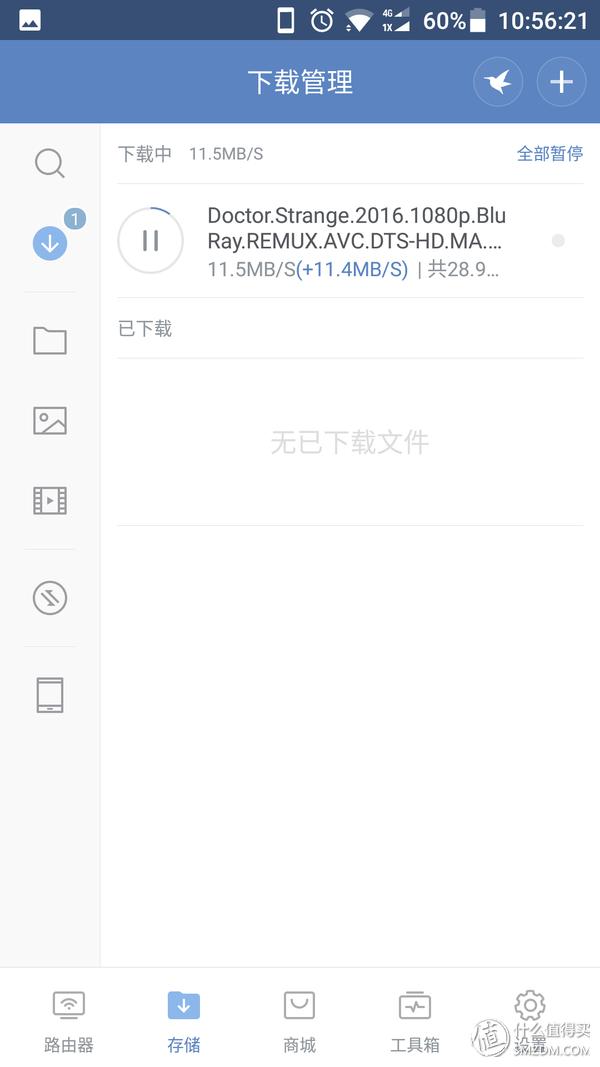The width and height of the screenshot is (600, 1067).
Task: Open the Doctor.Strange download item
Action: (x=355, y=241)
